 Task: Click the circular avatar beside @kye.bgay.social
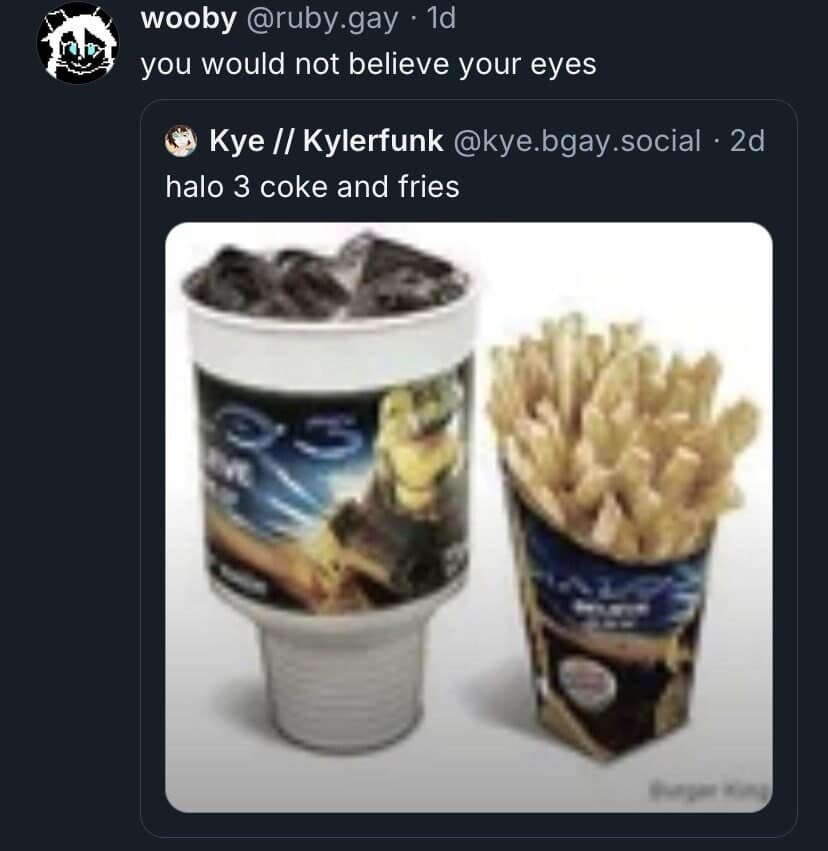click(178, 141)
